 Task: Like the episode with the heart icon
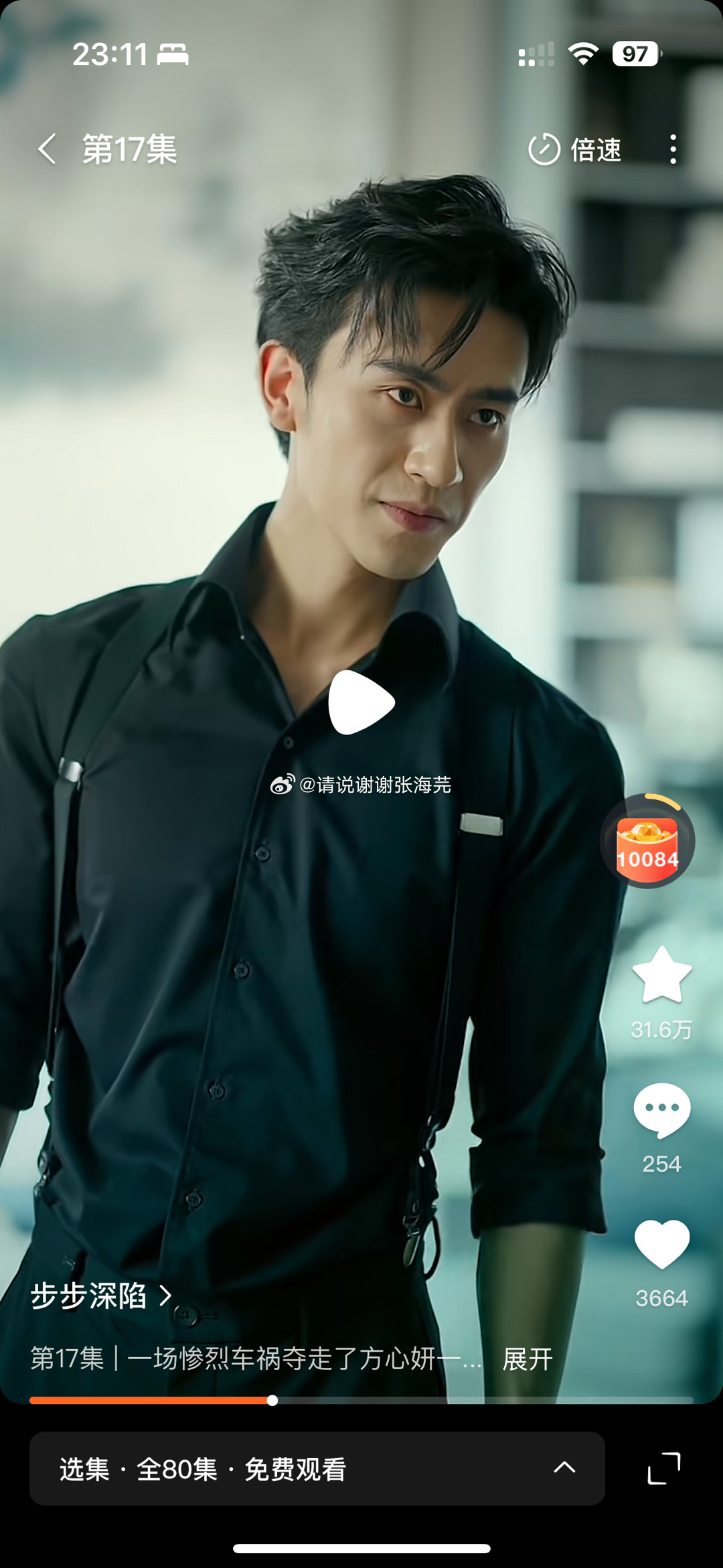661,1244
